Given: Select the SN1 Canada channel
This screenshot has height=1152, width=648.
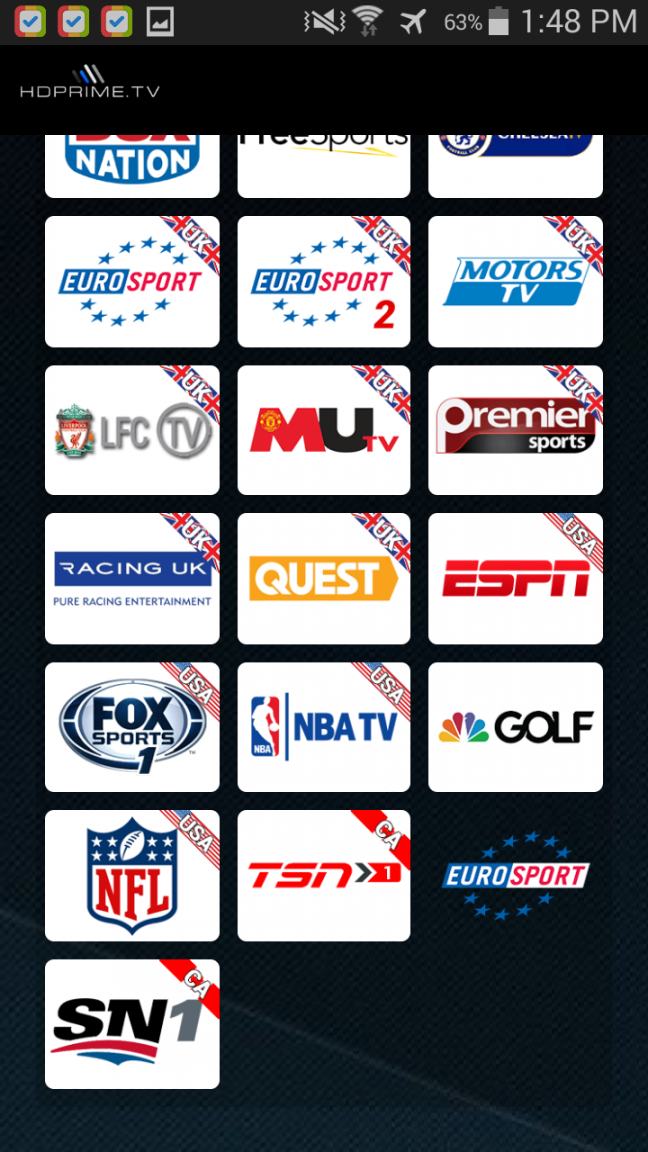Looking at the screenshot, I should pyautogui.click(x=132, y=1024).
